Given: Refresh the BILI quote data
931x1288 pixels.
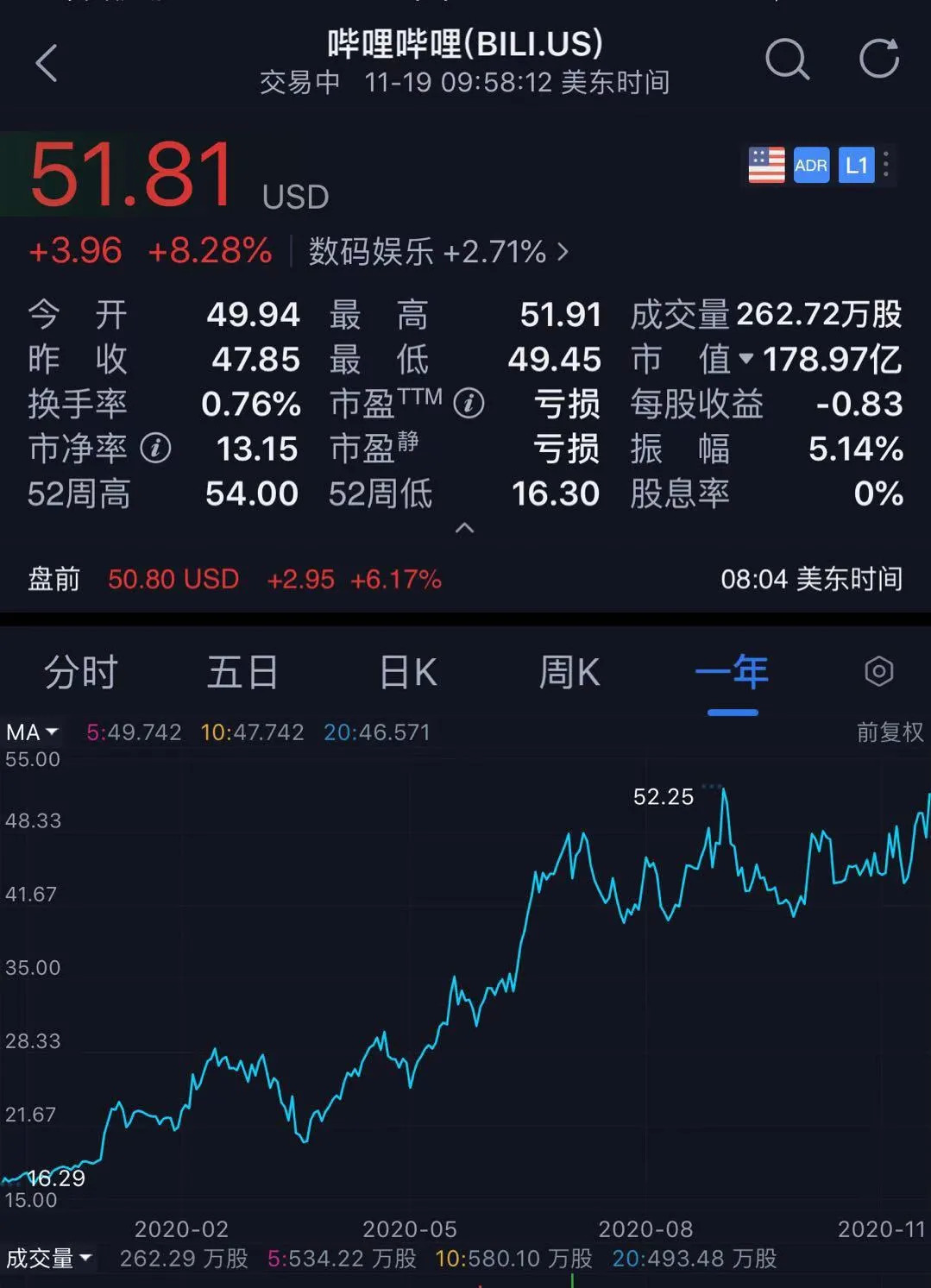Looking at the screenshot, I should click(x=879, y=60).
